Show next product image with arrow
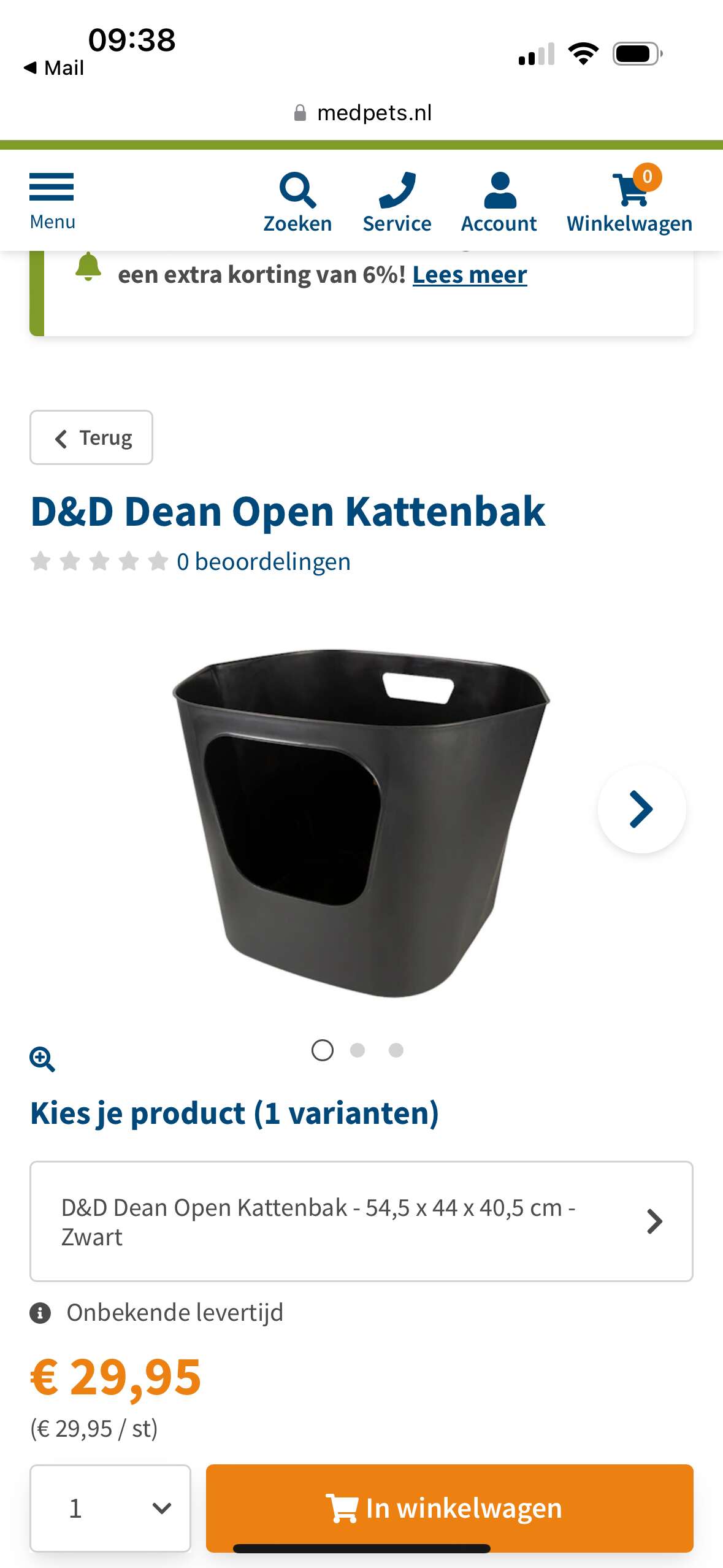Screen dimensions: 723x1568 click(641, 809)
